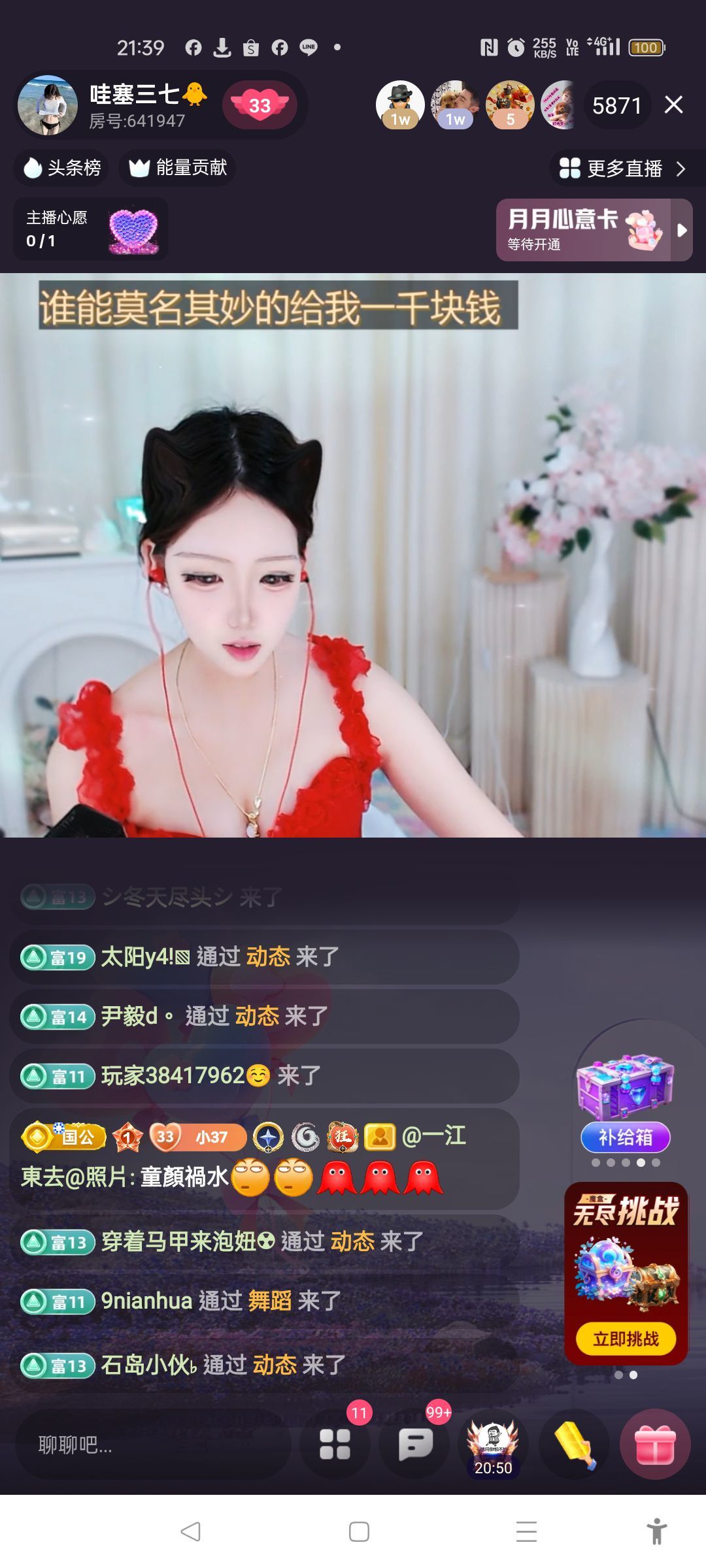The height and width of the screenshot is (1568, 706).
Task: Go back with the system back button
Action: (x=190, y=1531)
